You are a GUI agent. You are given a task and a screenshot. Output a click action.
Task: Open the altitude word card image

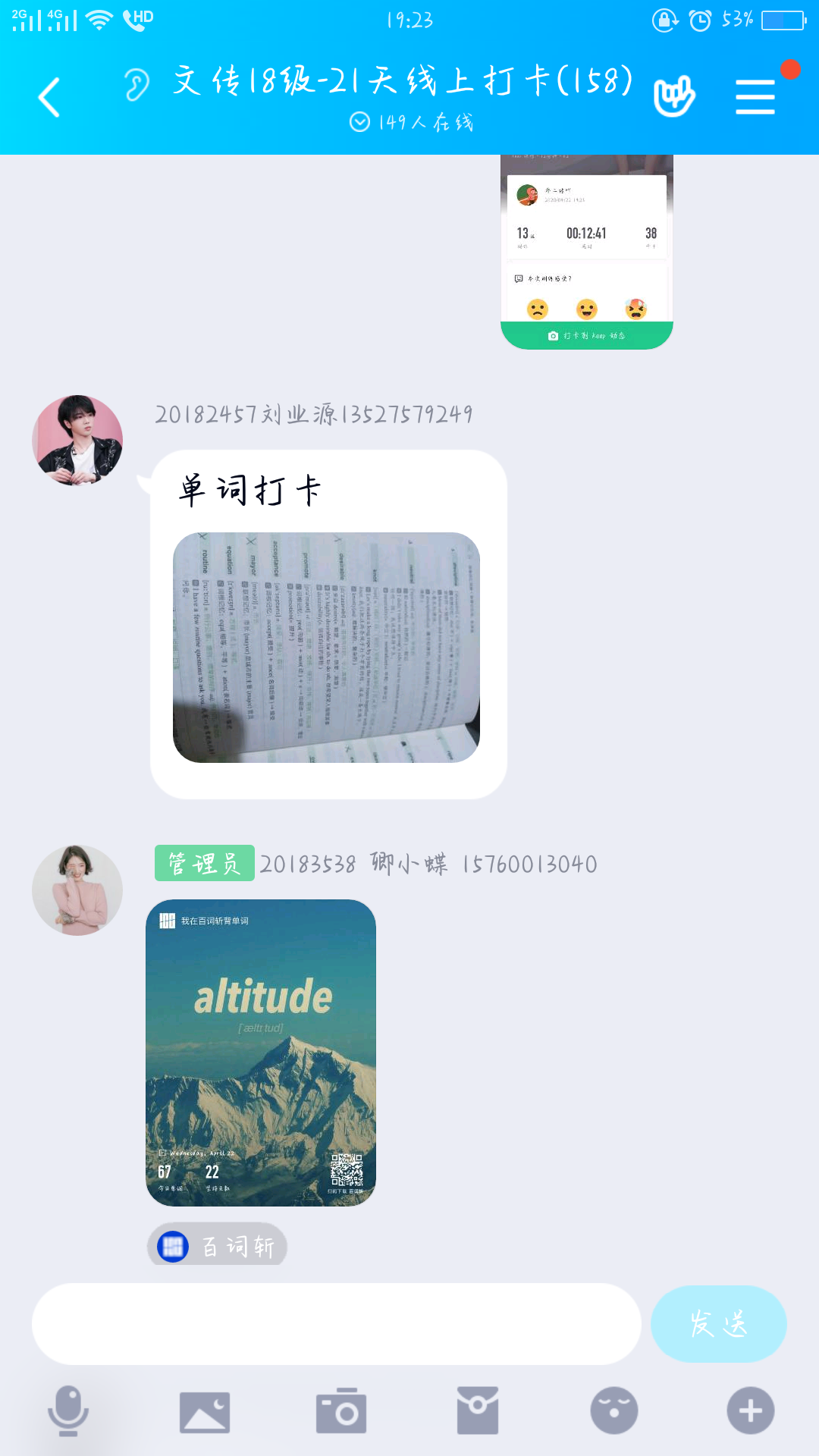click(x=261, y=1053)
